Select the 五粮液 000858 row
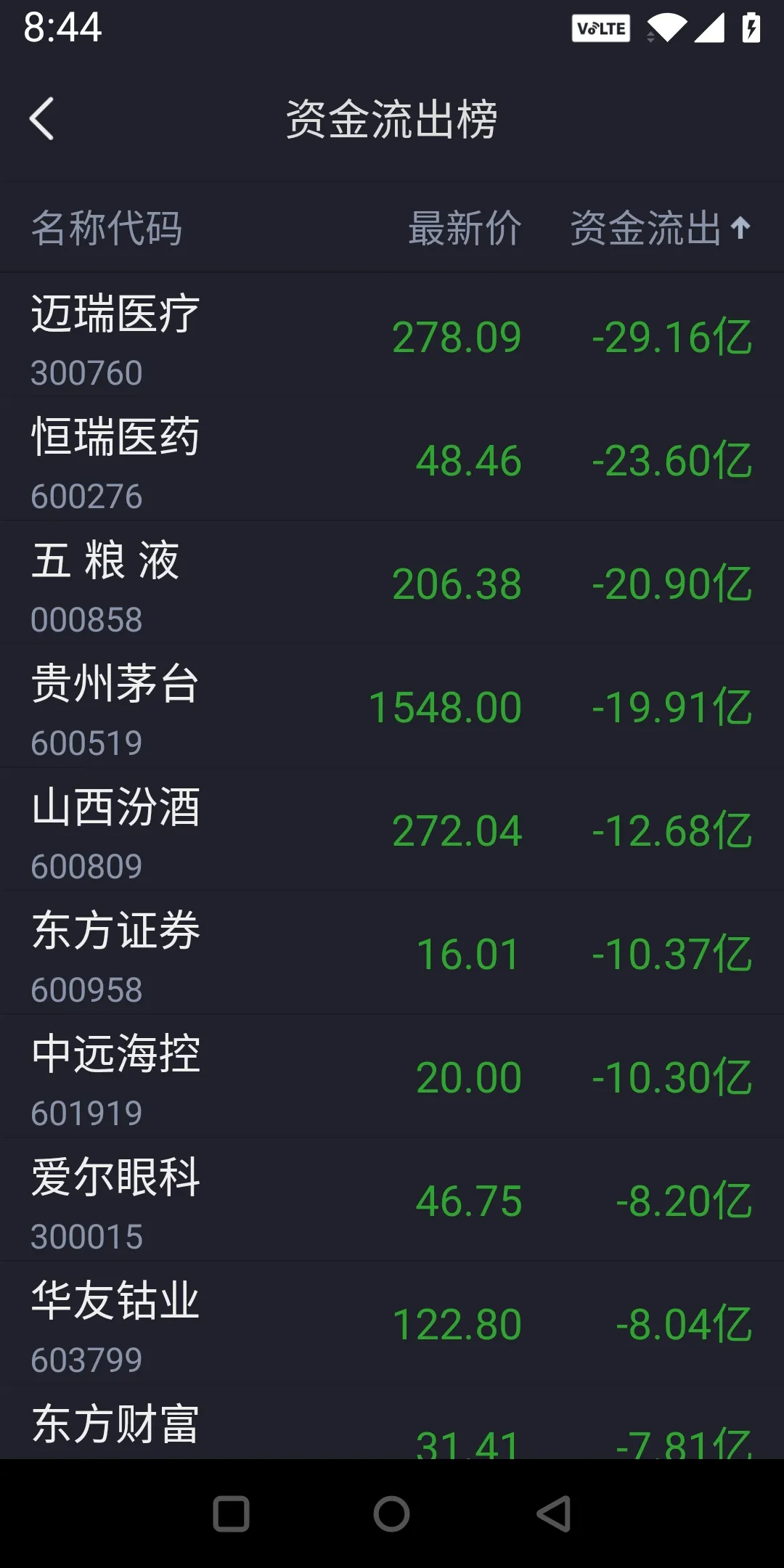This screenshot has width=784, height=1568. pyautogui.click(x=392, y=582)
